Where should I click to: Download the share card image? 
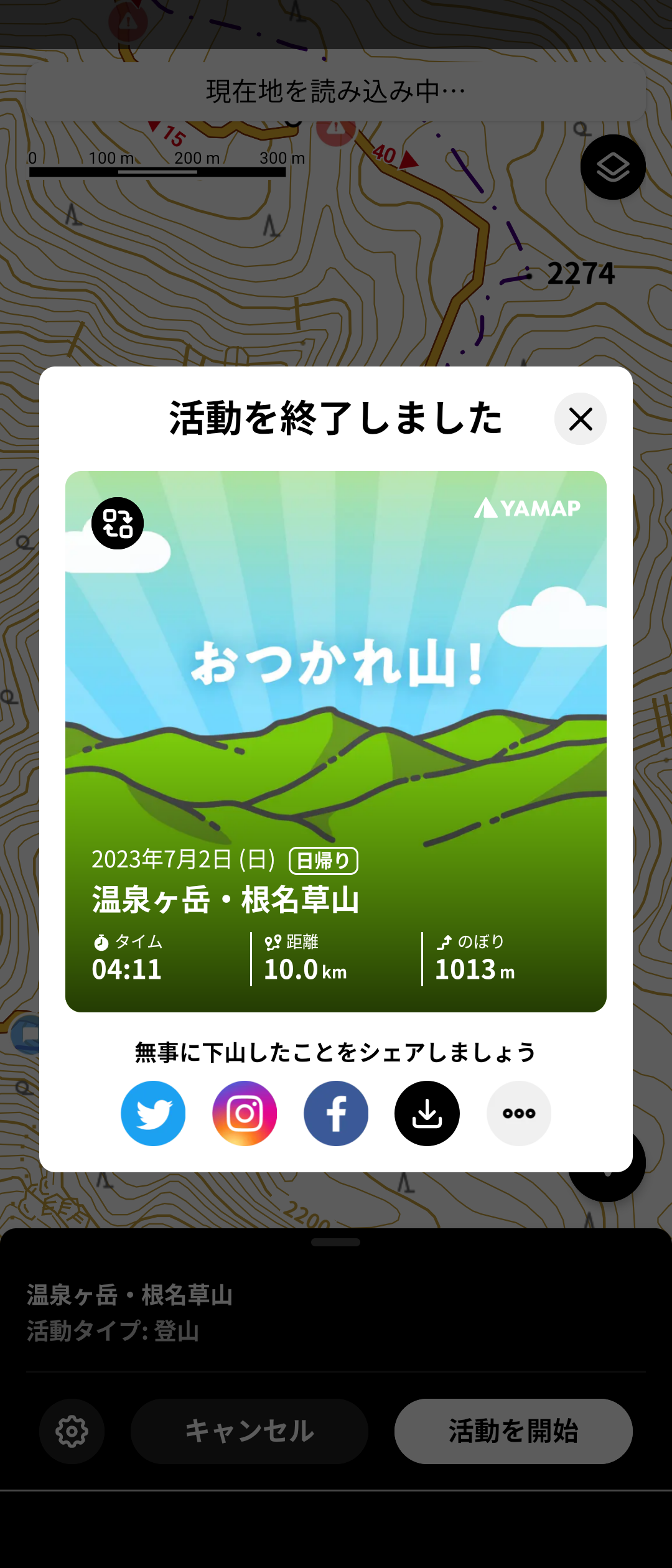coord(427,1113)
